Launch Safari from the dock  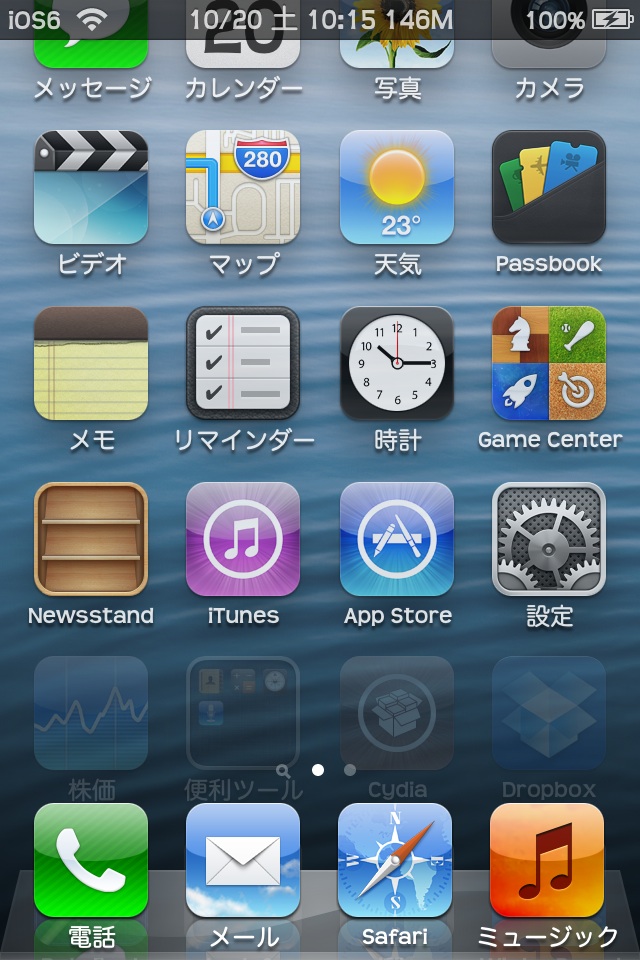point(395,861)
